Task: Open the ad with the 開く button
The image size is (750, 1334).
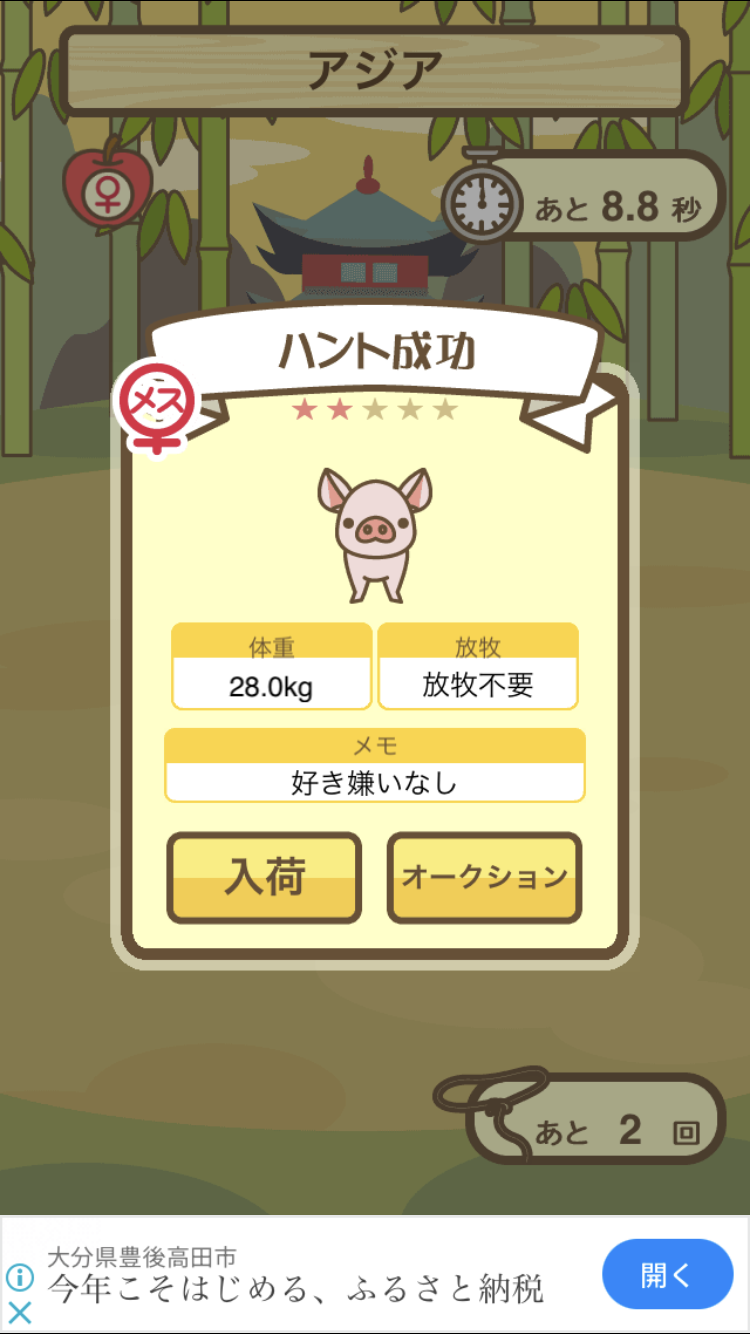Action: point(667,1274)
